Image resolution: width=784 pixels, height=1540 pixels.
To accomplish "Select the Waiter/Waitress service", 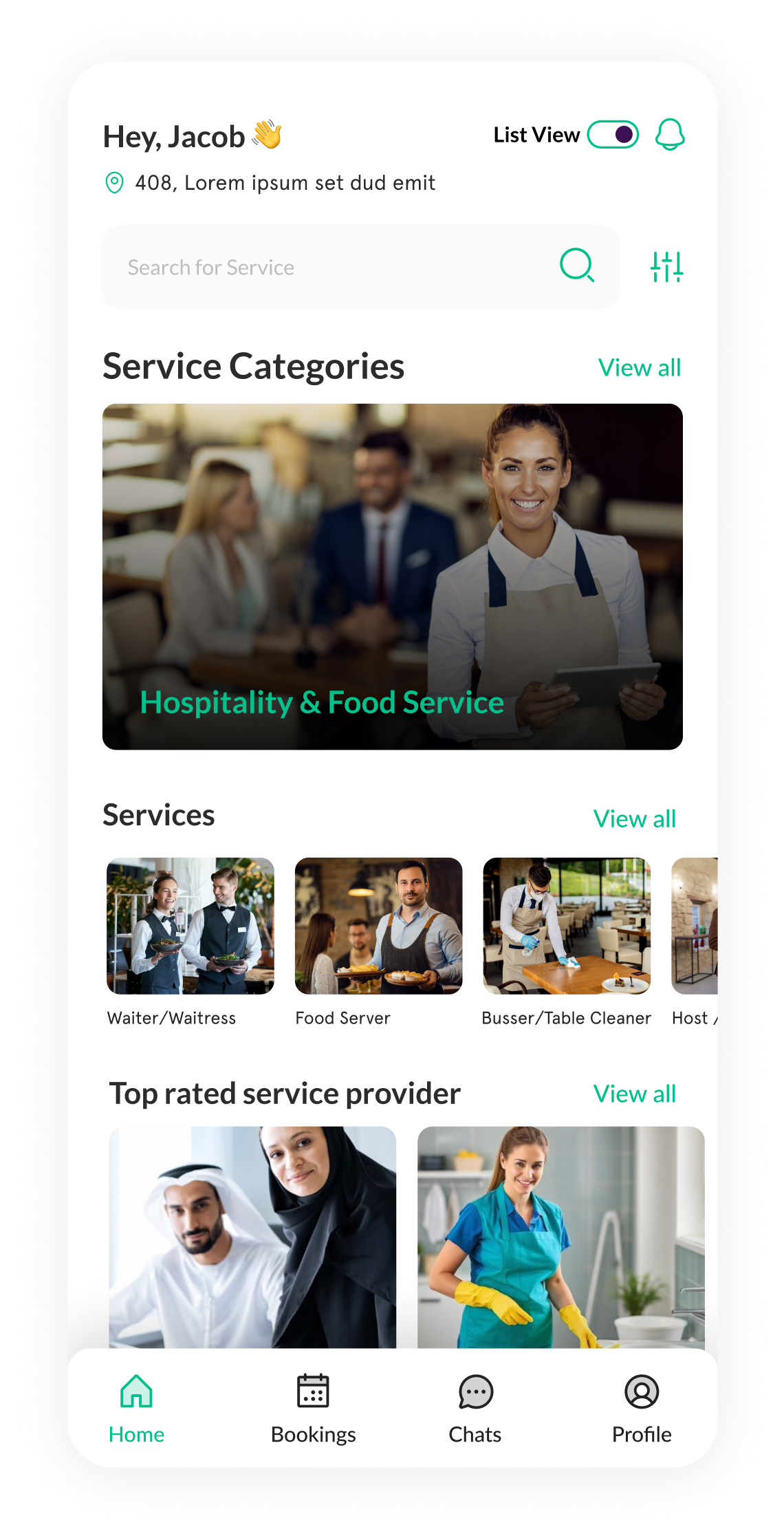I will pos(190,926).
